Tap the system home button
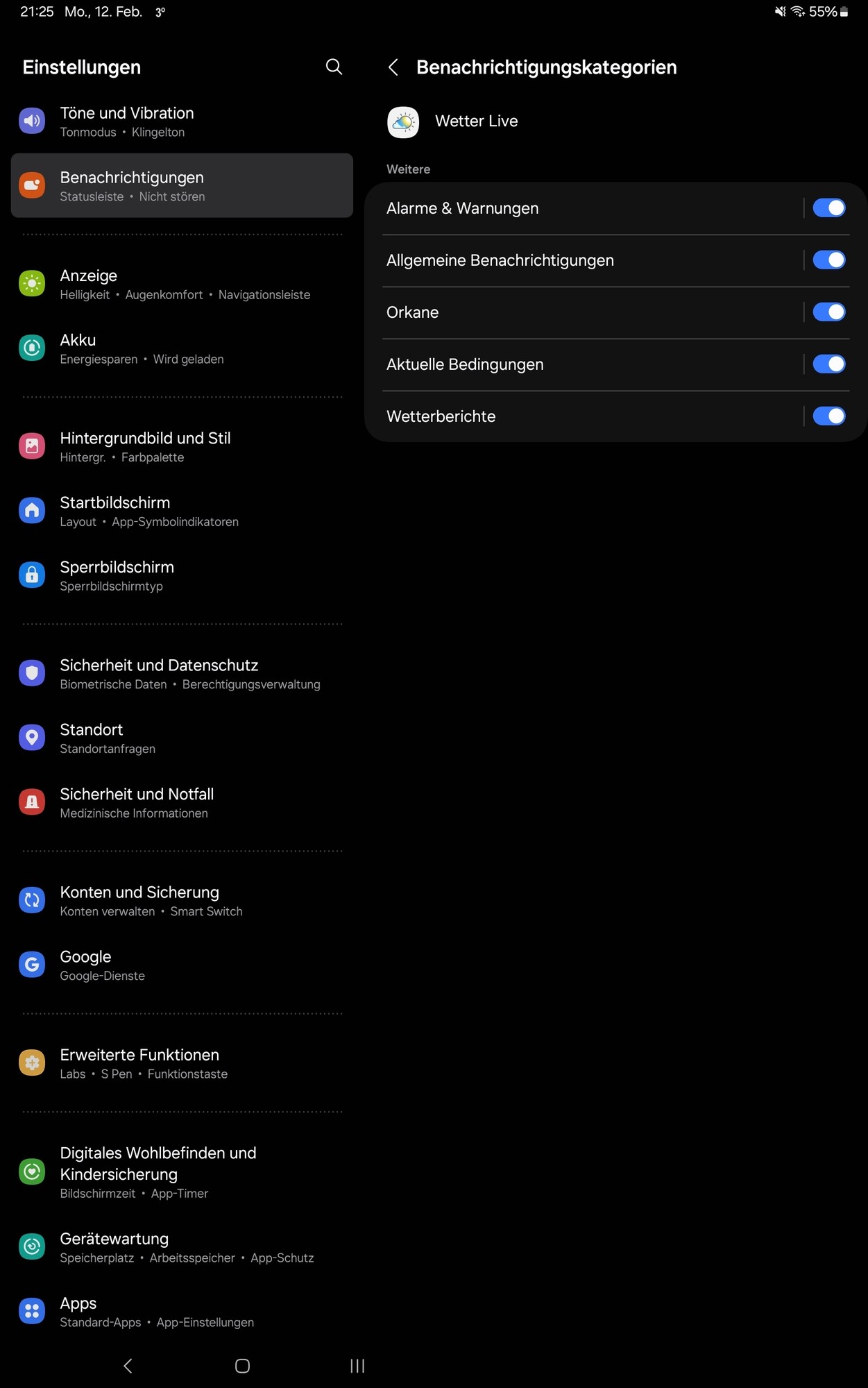This screenshot has height=1388, width=868. (242, 1366)
